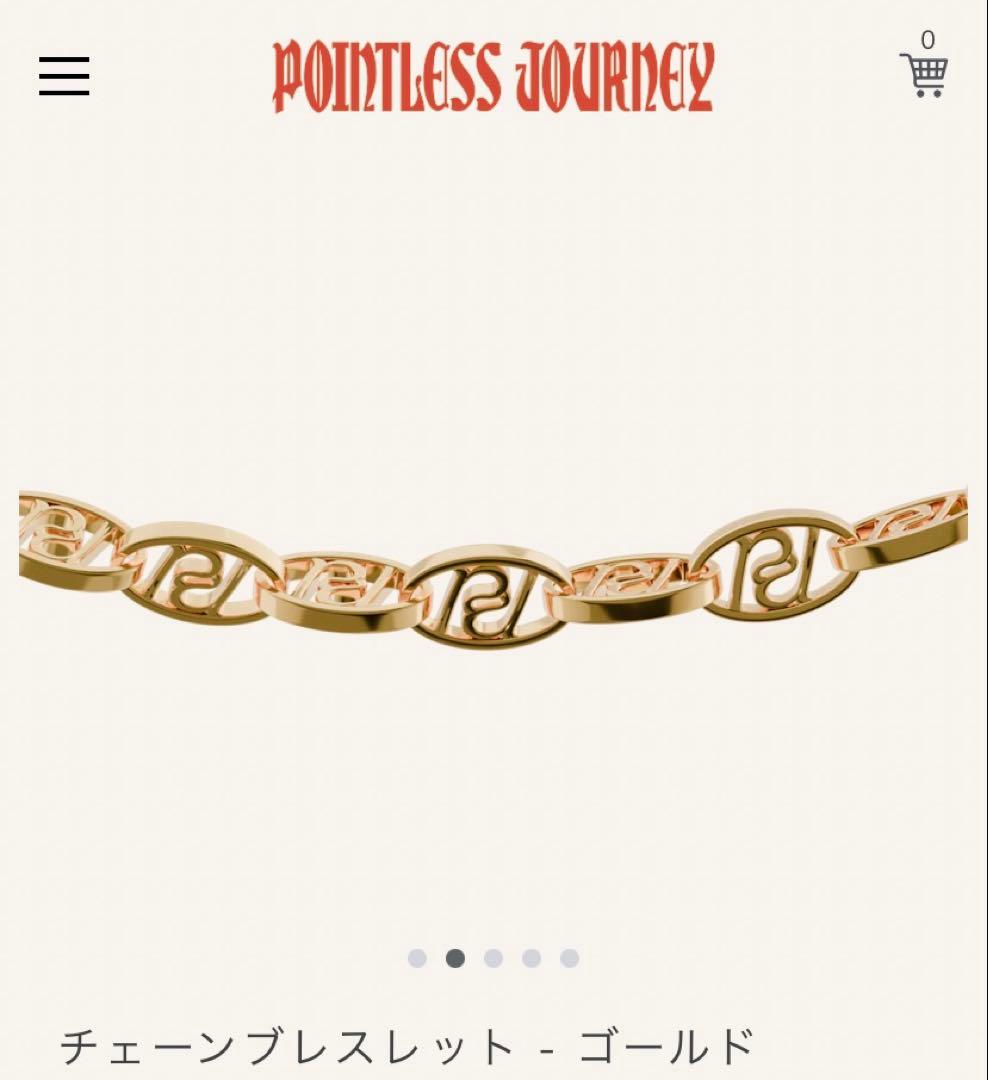Image resolution: width=988 pixels, height=1080 pixels.
Task: Select the third image carousel dot
Action: [x=494, y=957]
